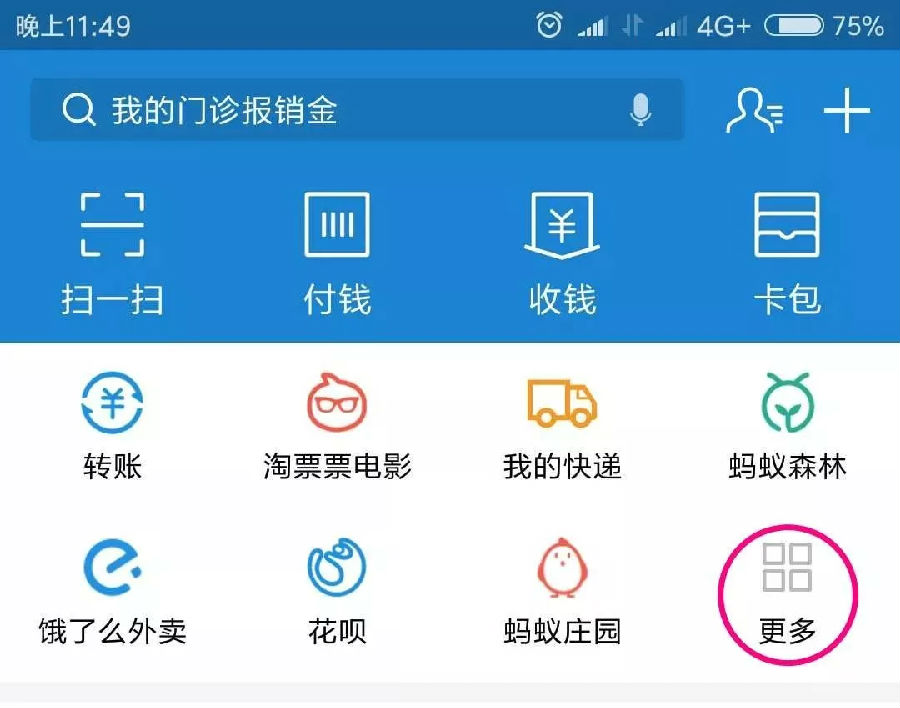Image resolution: width=900 pixels, height=708 pixels.
Task: Tap 更多 to view more services
Action: click(787, 590)
